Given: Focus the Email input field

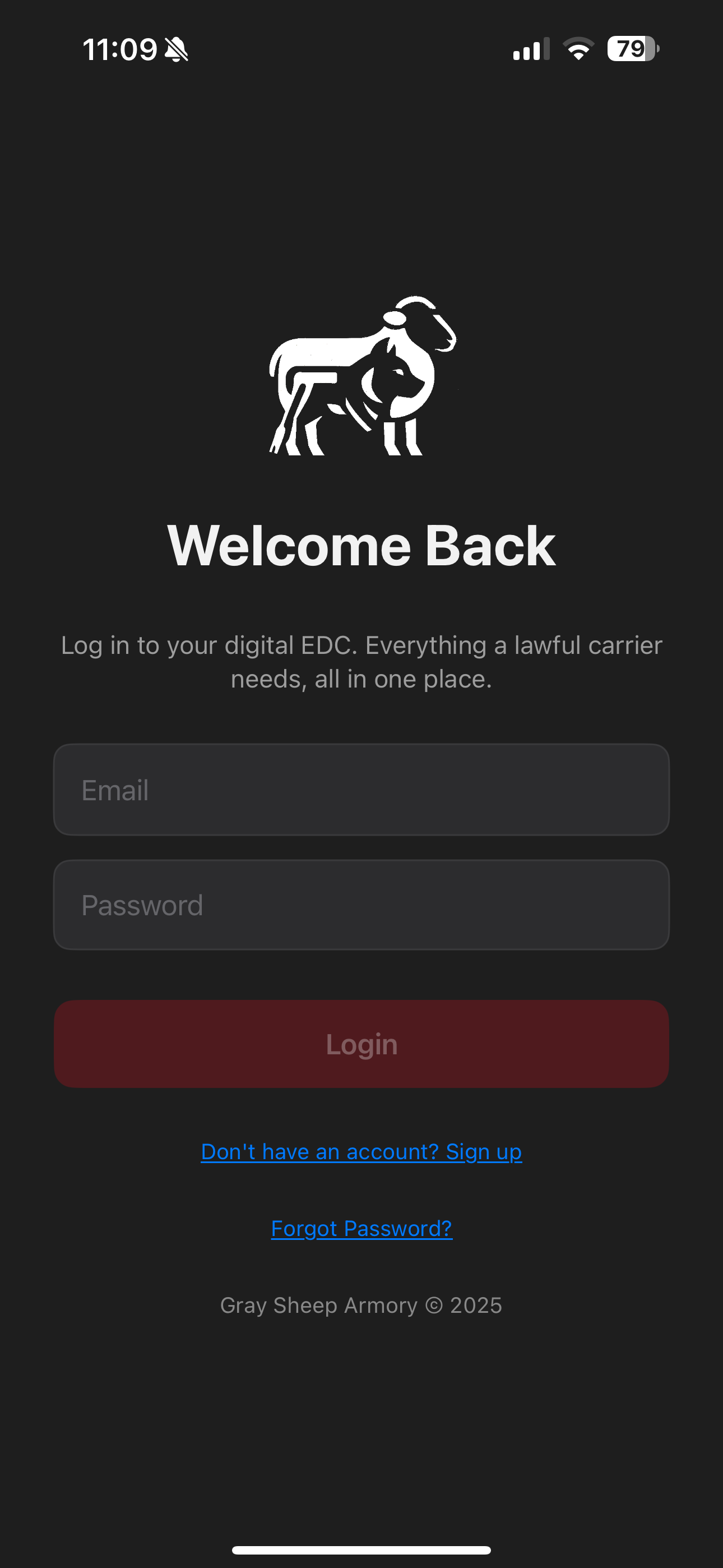Looking at the screenshot, I should point(361,790).
